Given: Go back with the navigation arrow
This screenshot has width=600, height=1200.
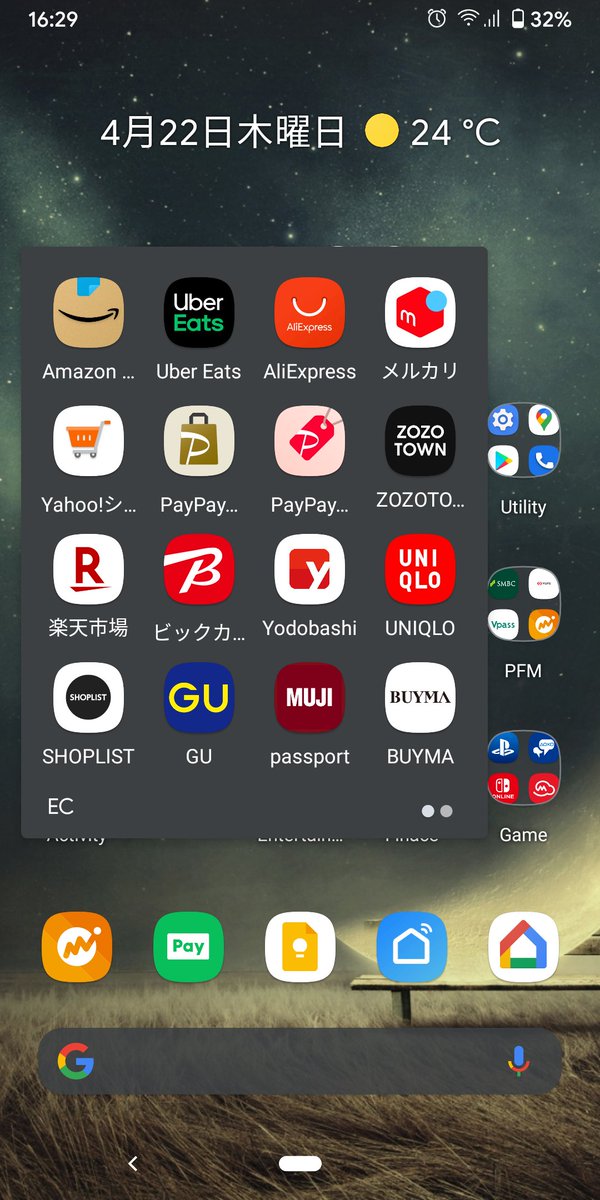Looking at the screenshot, I should point(133,1163).
